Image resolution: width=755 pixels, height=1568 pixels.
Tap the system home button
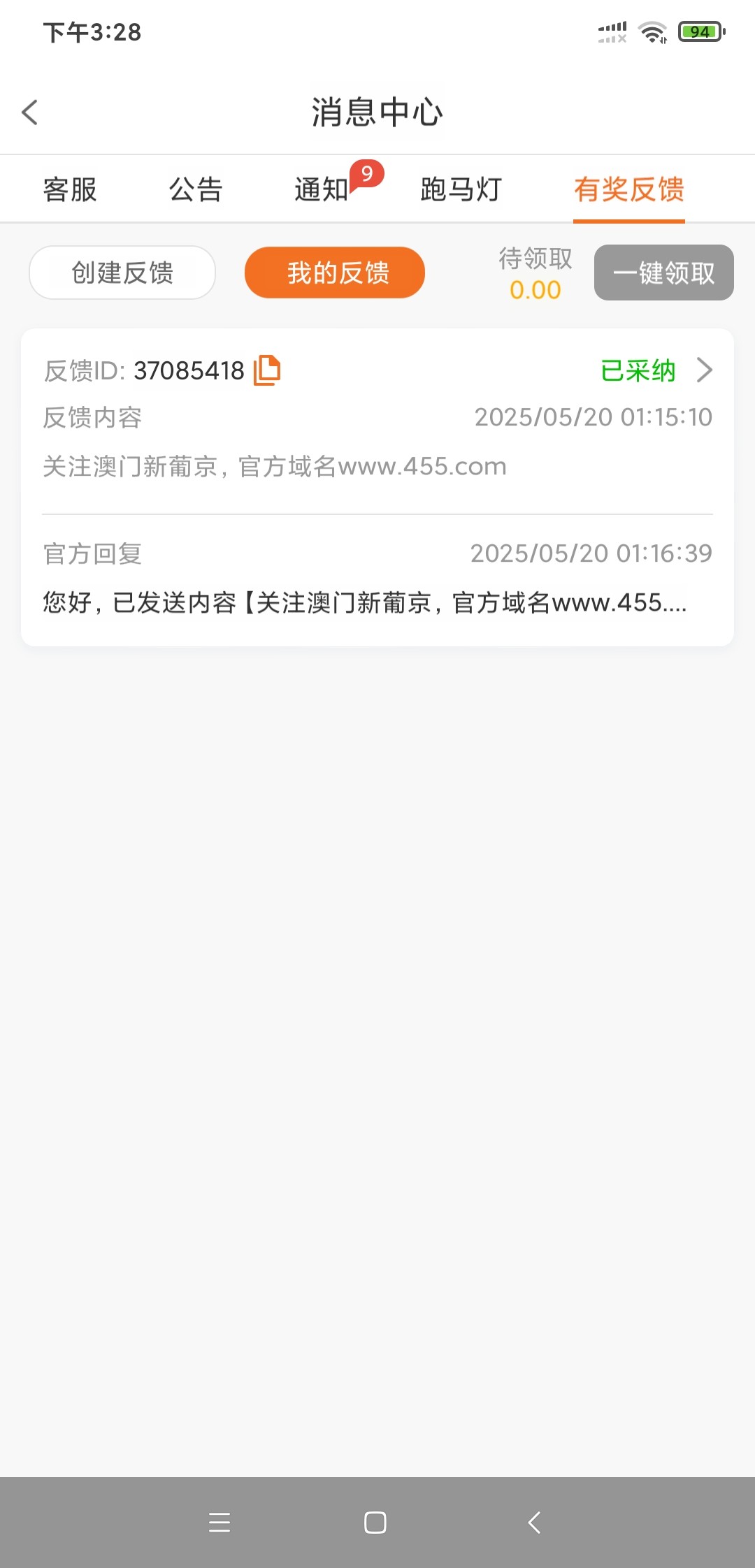click(375, 1523)
